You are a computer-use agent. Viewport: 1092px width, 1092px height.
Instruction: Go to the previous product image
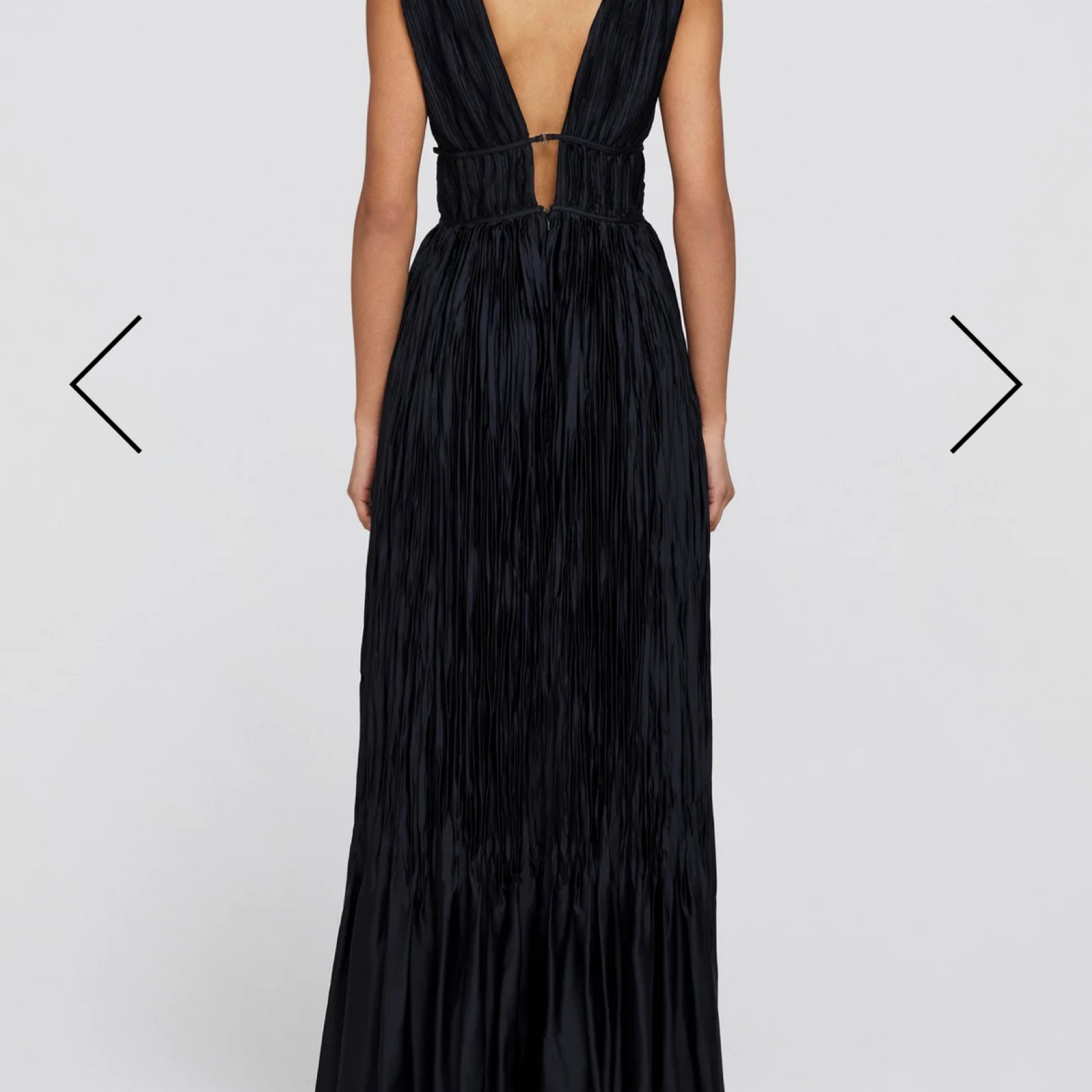point(106,384)
